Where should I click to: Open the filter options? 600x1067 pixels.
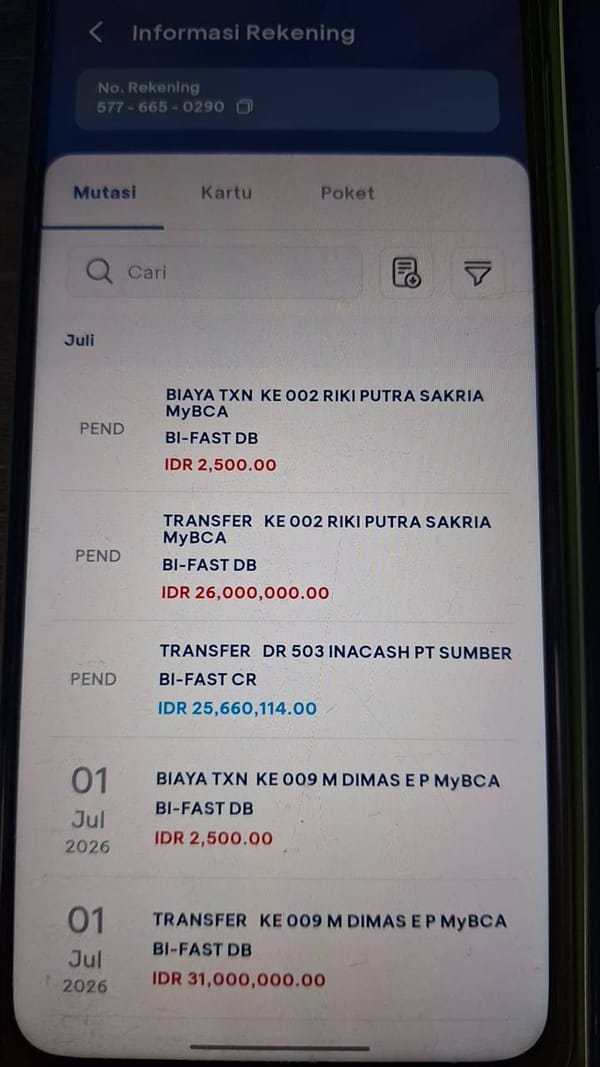pos(478,273)
